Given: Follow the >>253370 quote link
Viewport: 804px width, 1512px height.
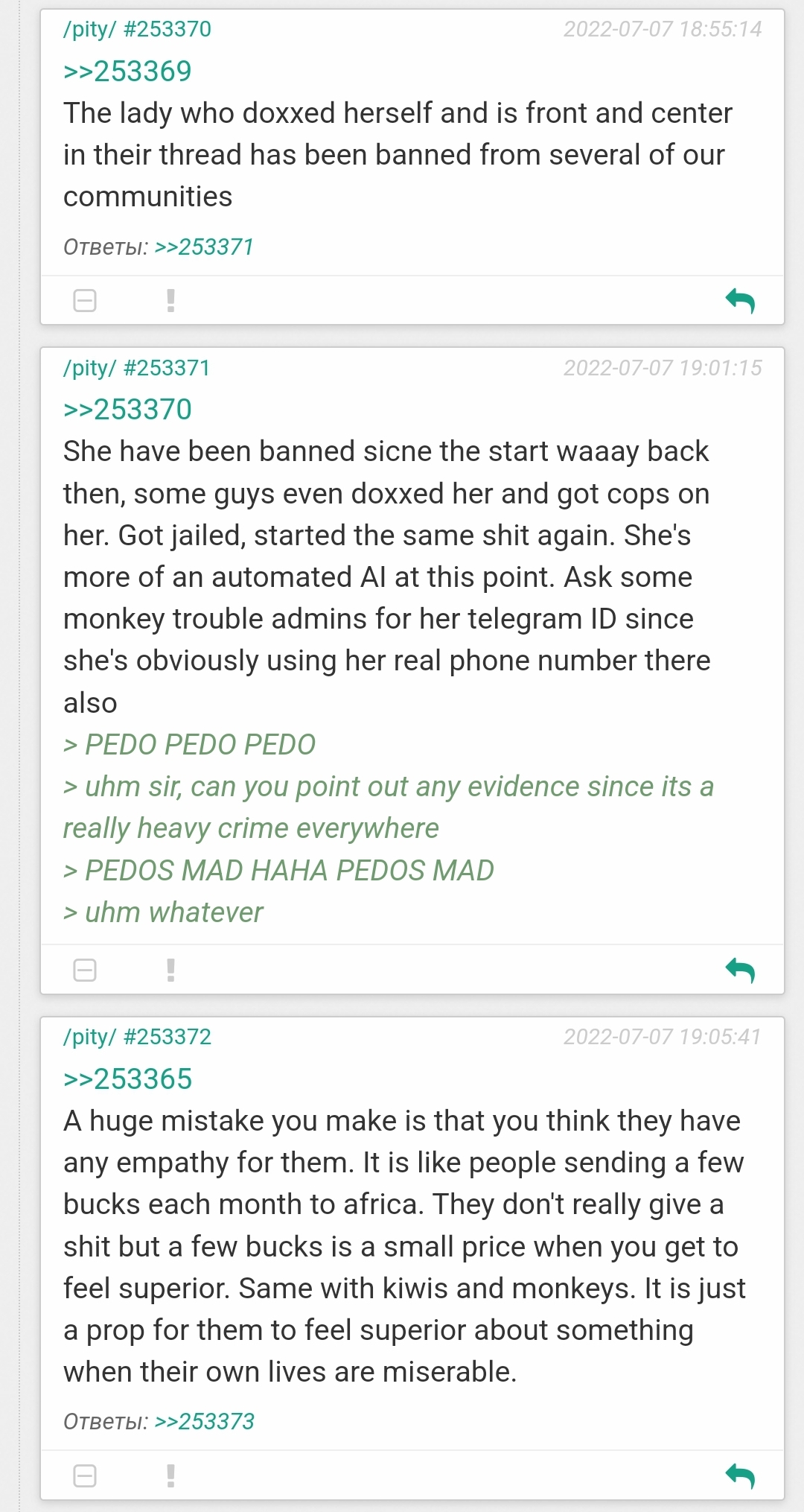Looking at the screenshot, I should [x=127, y=410].
